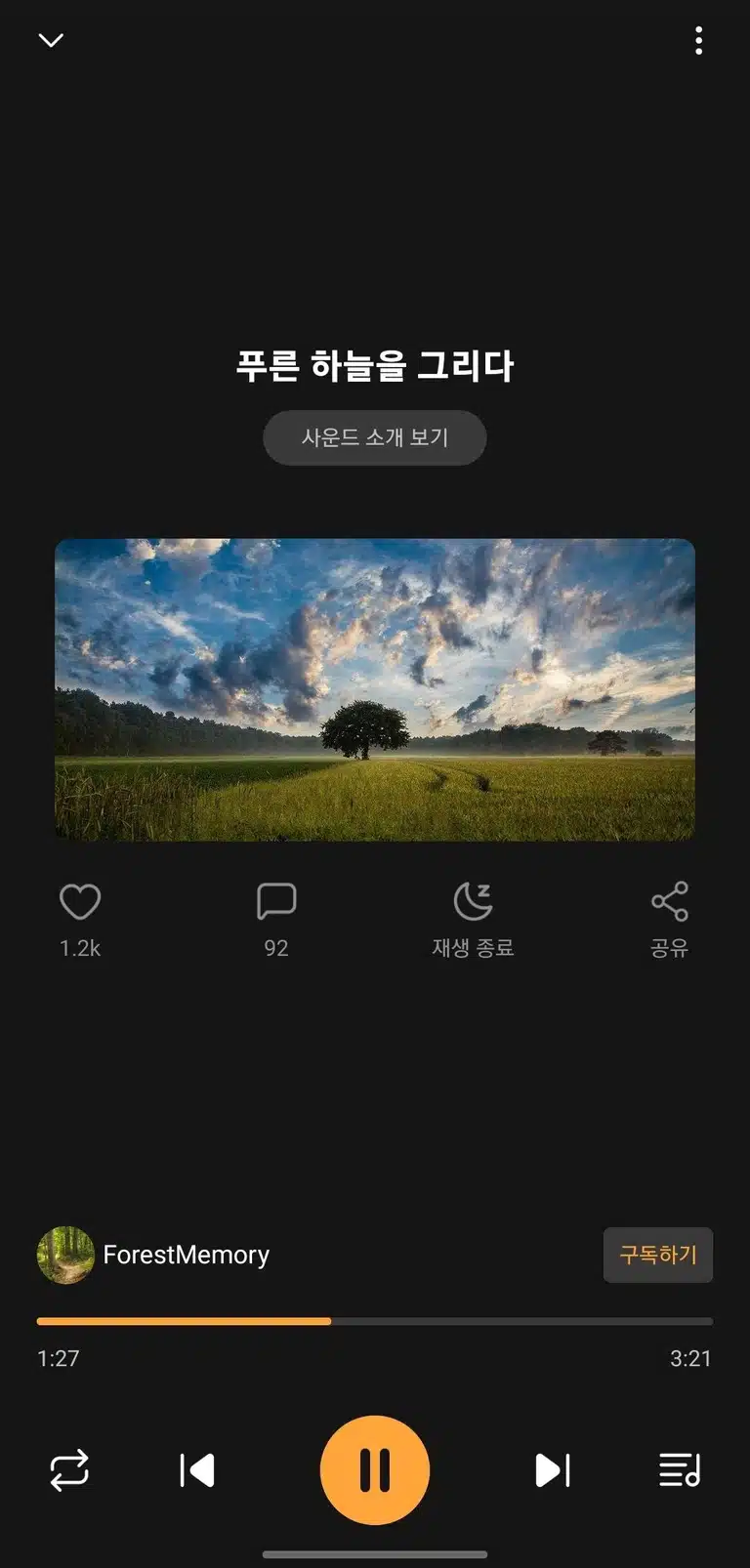Open the comments icon showing 92
Screen dimensions: 750x1568
coord(276,901)
